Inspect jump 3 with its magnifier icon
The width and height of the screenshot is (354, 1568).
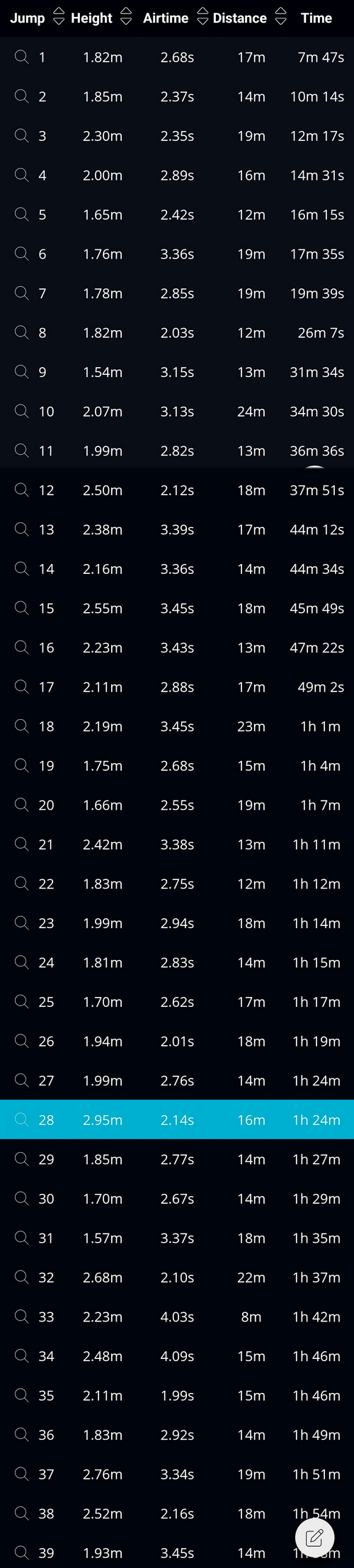pos(22,135)
